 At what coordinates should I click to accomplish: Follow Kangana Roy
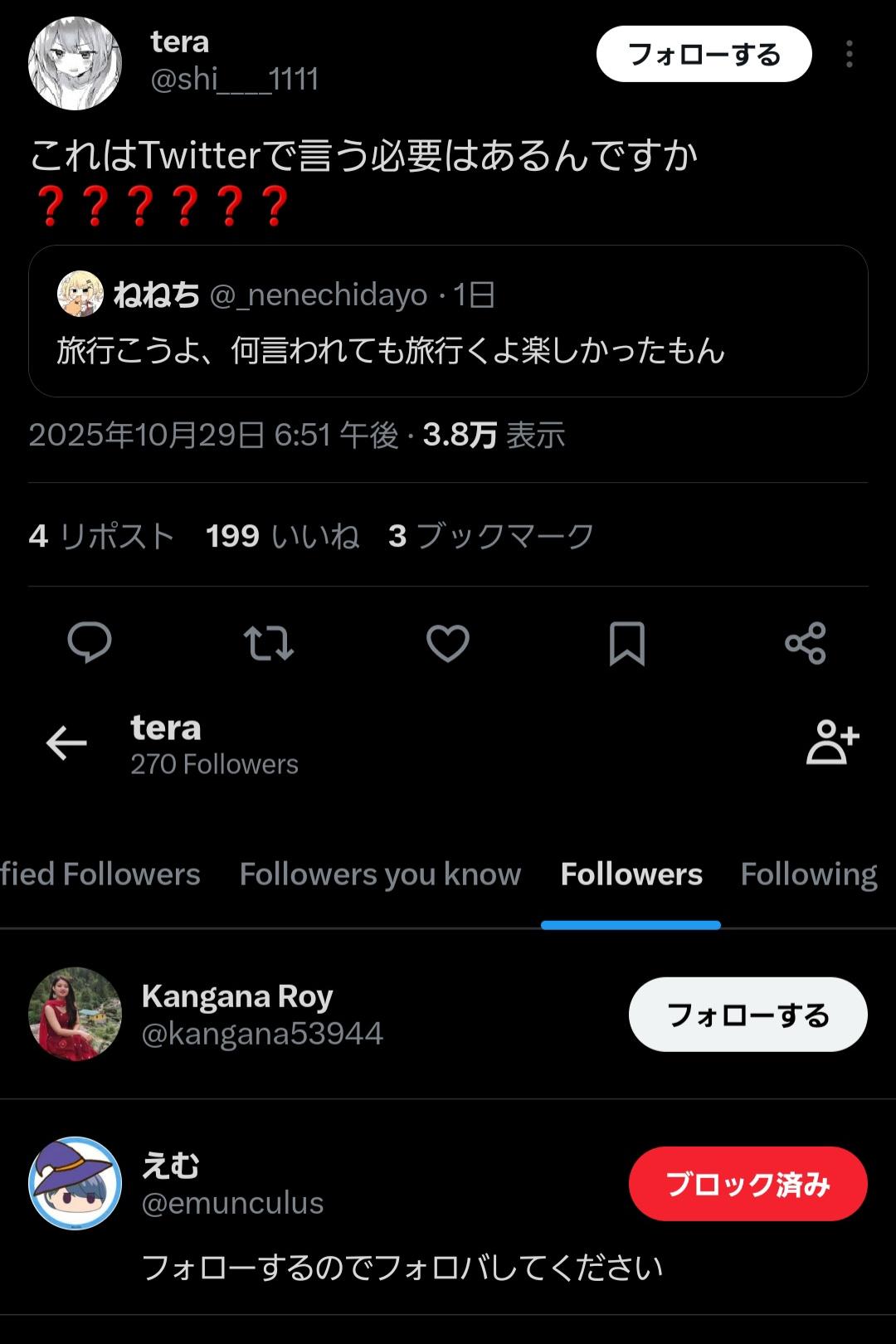point(747,1015)
